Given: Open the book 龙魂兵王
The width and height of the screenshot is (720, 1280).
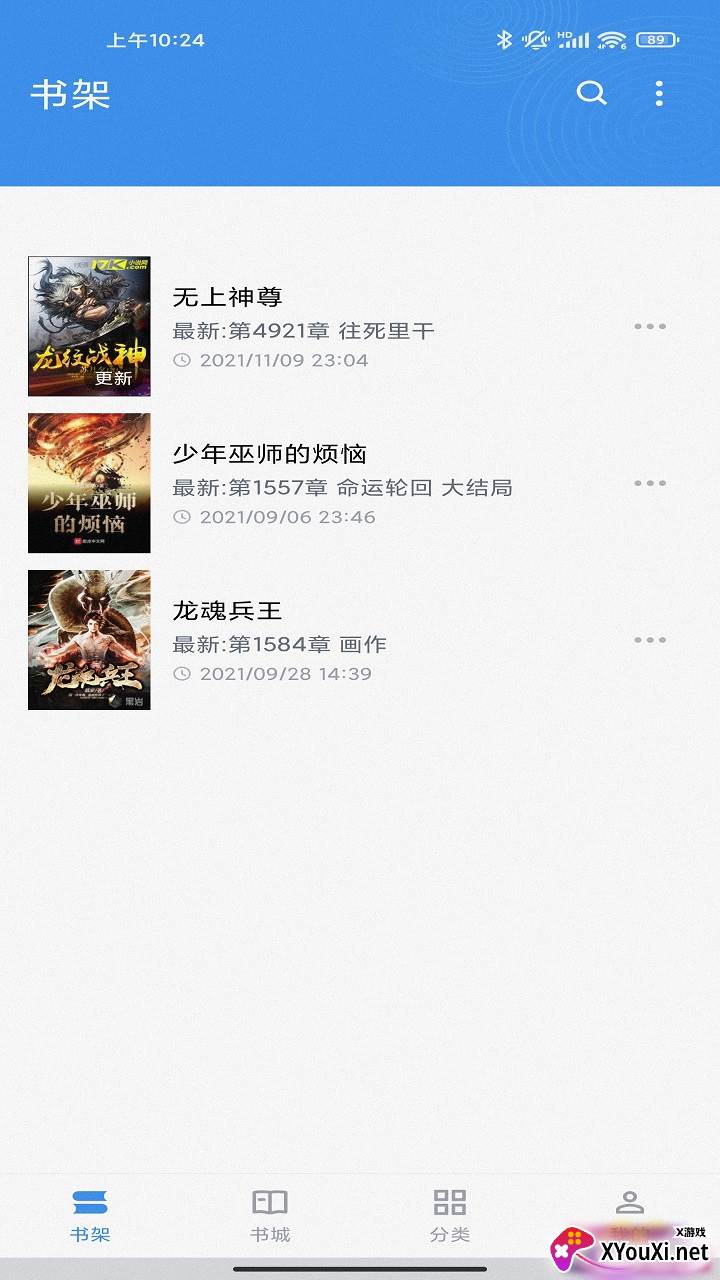Looking at the screenshot, I should click(228, 611).
